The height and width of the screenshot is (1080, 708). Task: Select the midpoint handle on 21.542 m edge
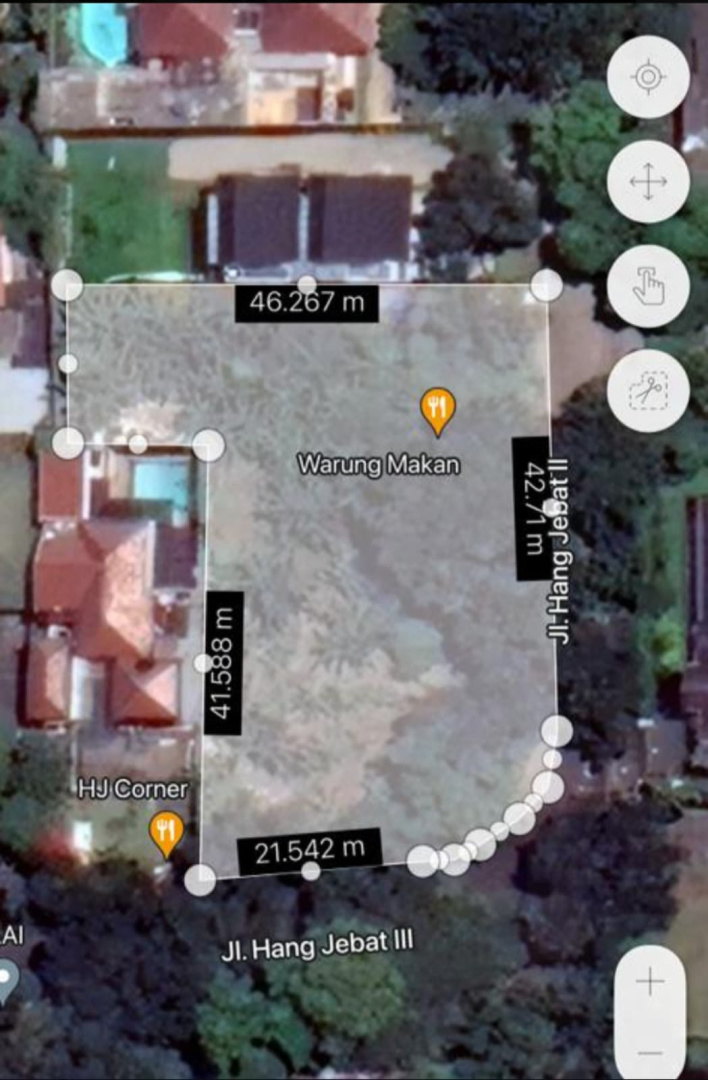(311, 871)
